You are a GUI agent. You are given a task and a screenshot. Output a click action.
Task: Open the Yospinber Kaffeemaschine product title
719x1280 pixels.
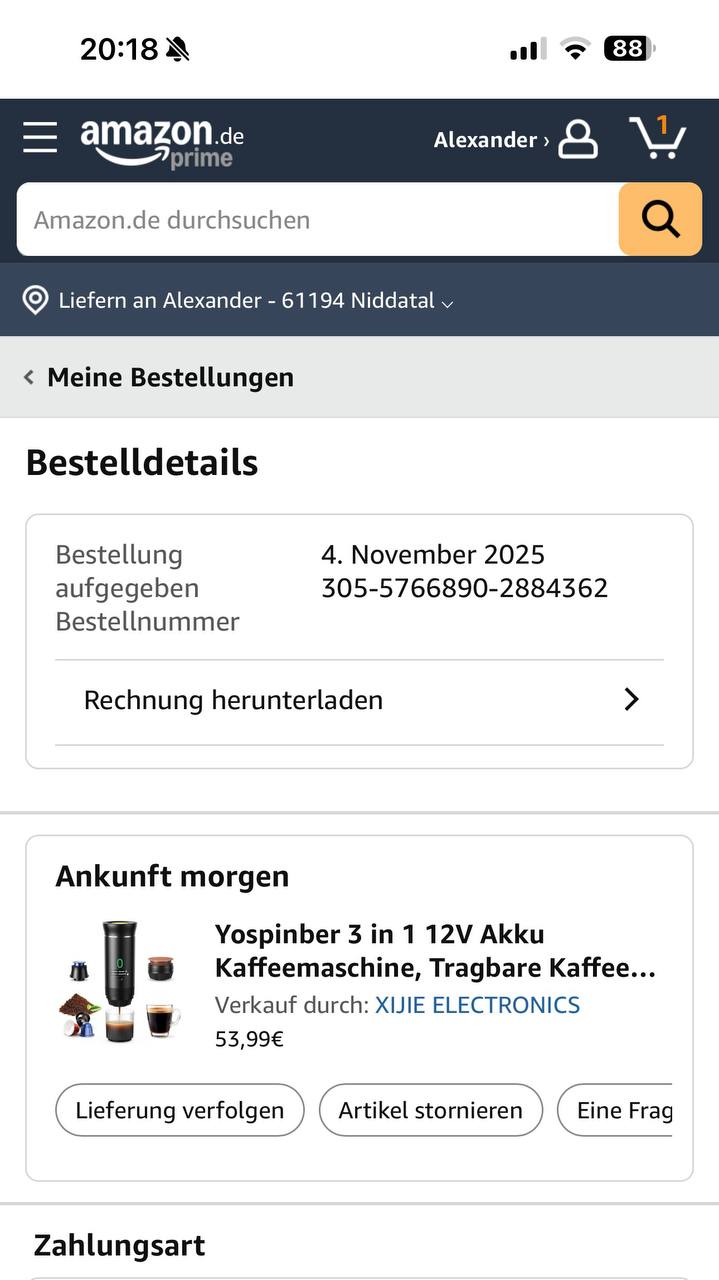435,951
